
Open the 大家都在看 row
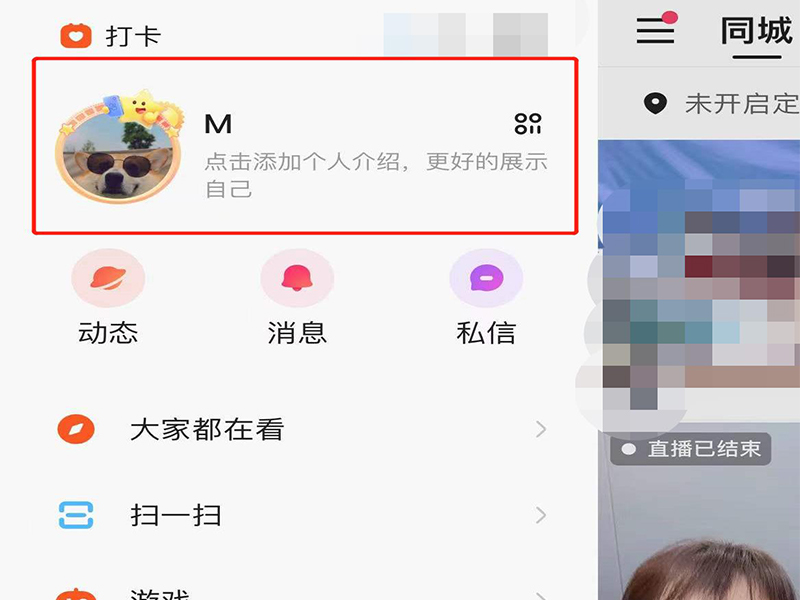click(300, 430)
